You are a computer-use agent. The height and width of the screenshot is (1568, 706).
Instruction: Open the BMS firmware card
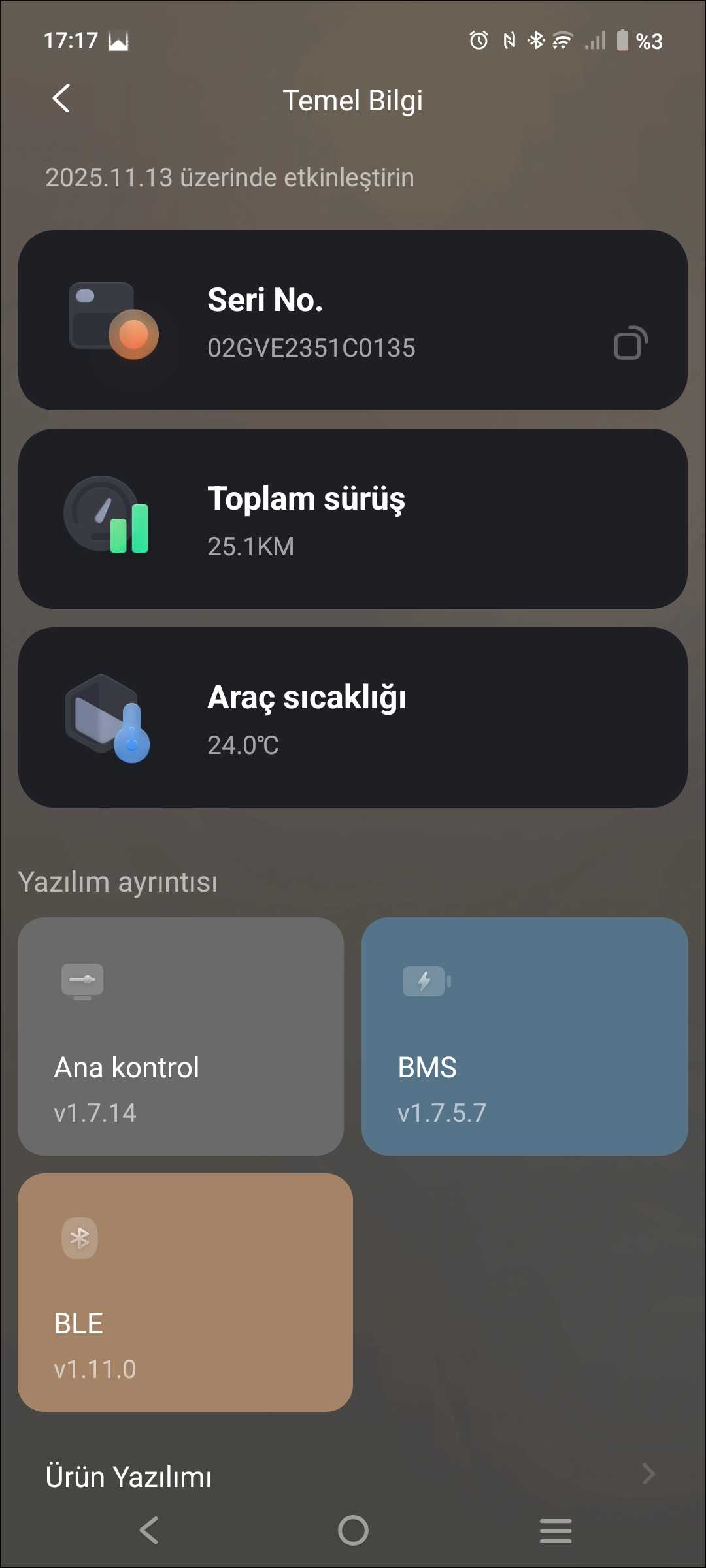point(524,1036)
